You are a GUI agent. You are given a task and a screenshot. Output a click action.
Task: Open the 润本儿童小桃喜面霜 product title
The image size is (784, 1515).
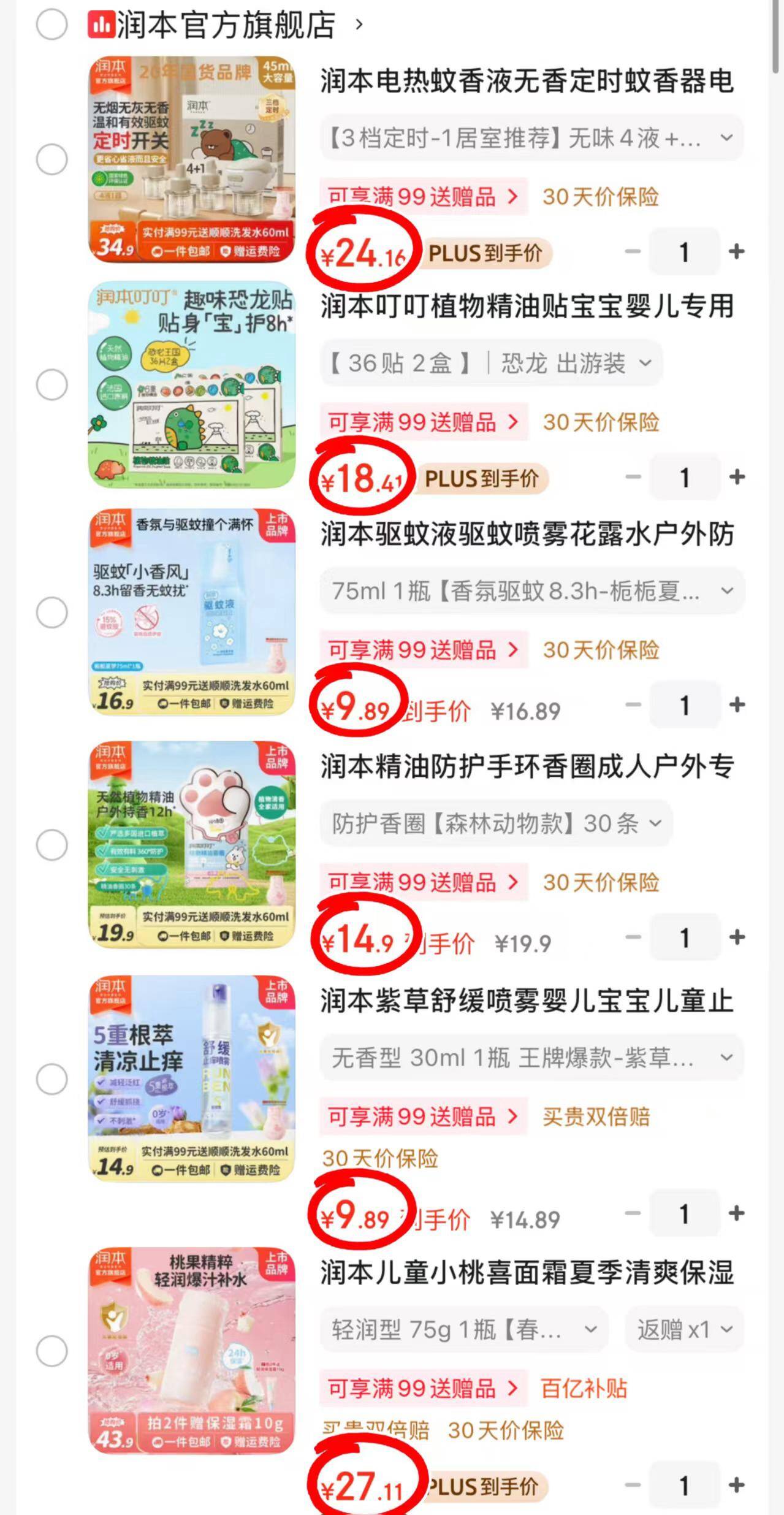pyautogui.click(x=527, y=1272)
